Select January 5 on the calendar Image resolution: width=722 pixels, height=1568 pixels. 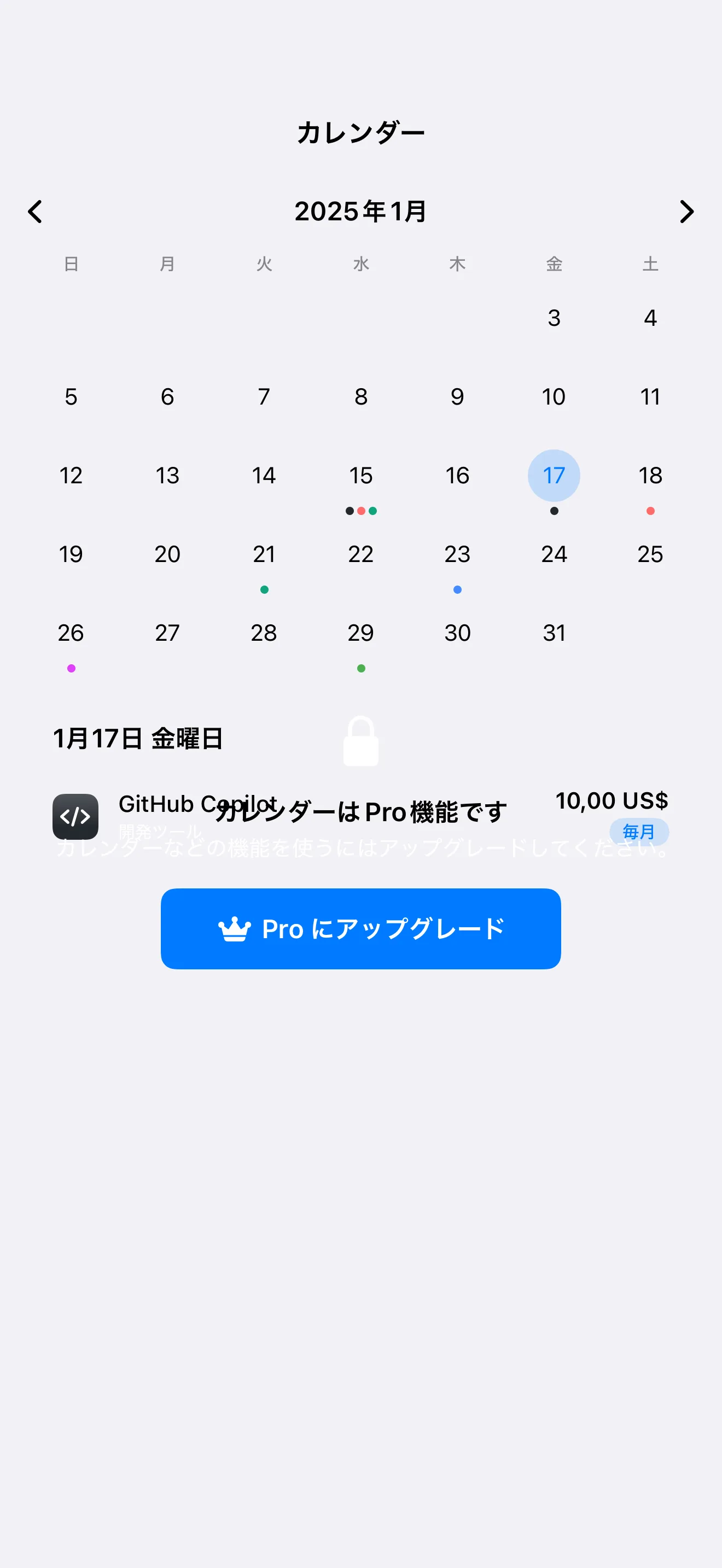tap(71, 396)
